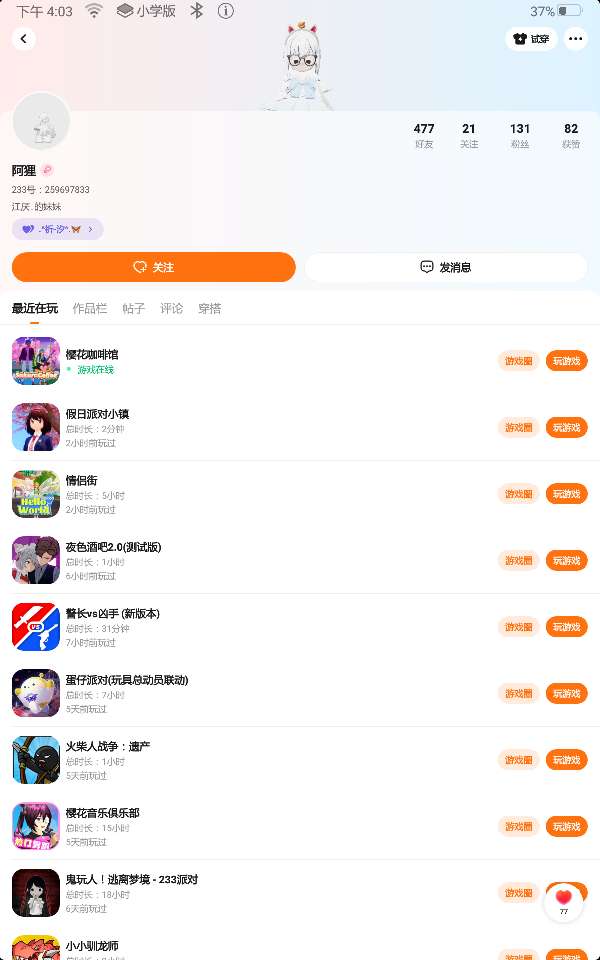The image size is (600, 960).
Task: Play 情侣街 game
Action: point(566,494)
